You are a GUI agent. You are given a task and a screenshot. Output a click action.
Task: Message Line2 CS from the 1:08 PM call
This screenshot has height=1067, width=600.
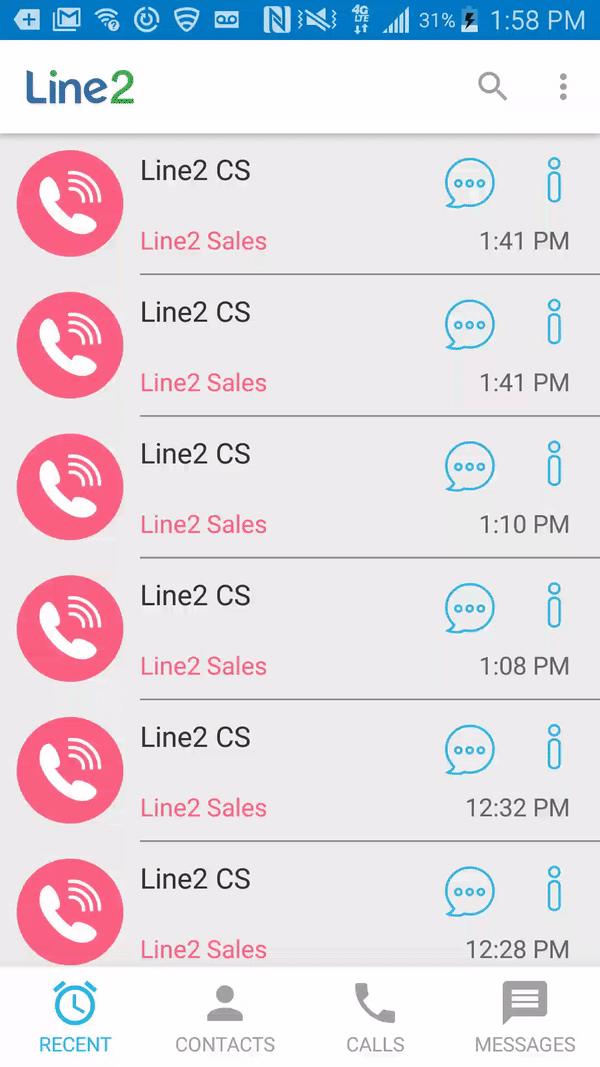click(469, 609)
